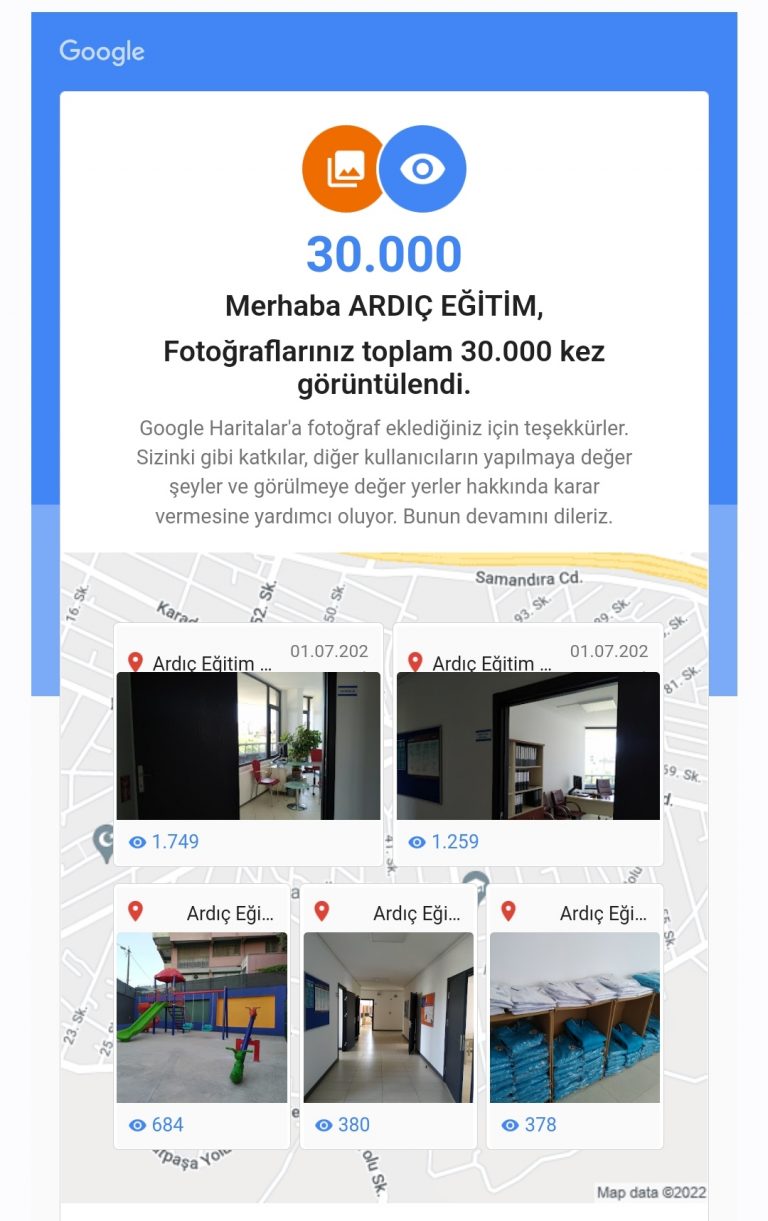768x1221 pixels.
Task: Open the photo card with 1.259 views
Action: tap(528, 746)
